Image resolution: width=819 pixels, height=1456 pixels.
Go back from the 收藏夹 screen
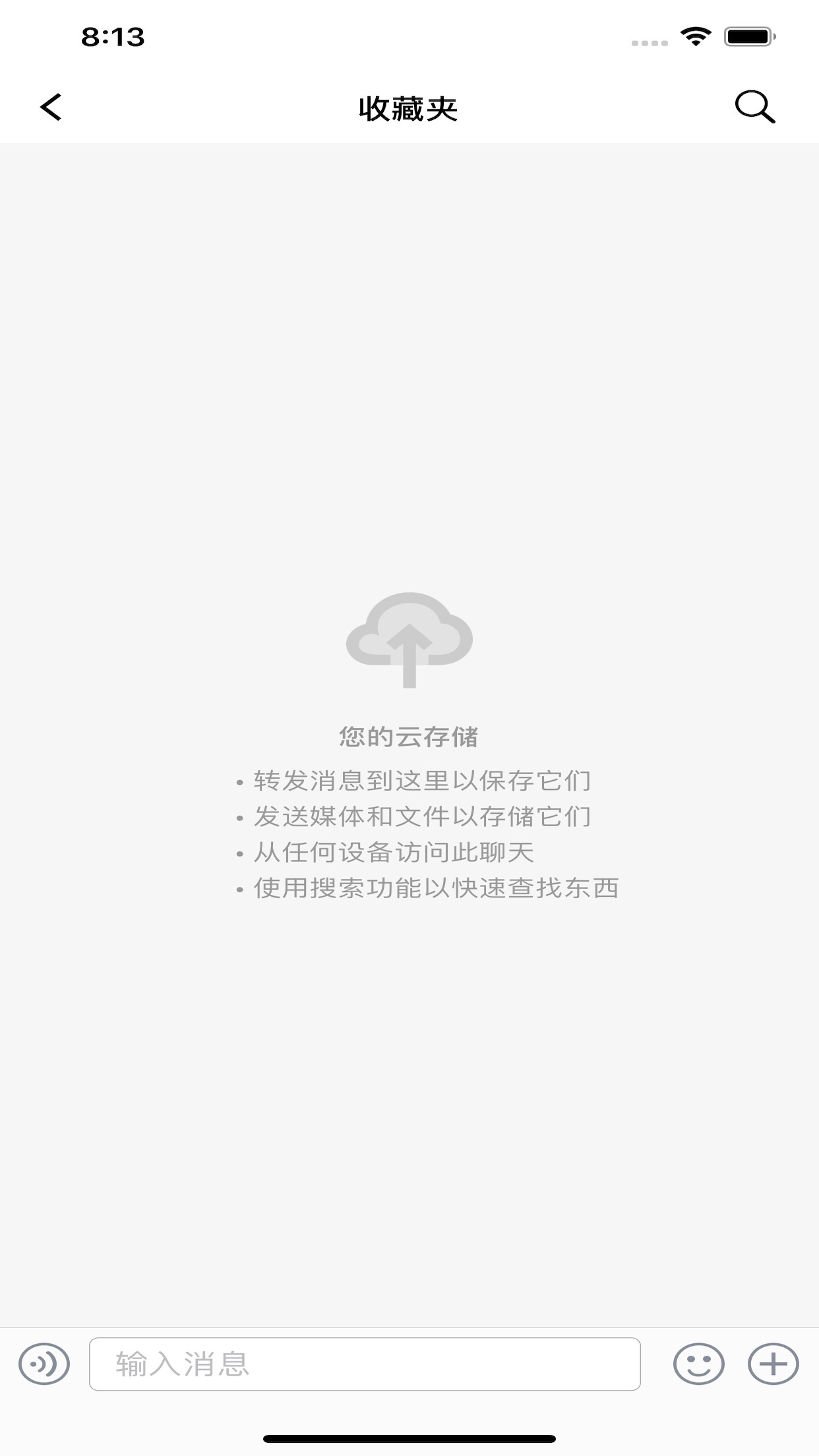(51, 107)
